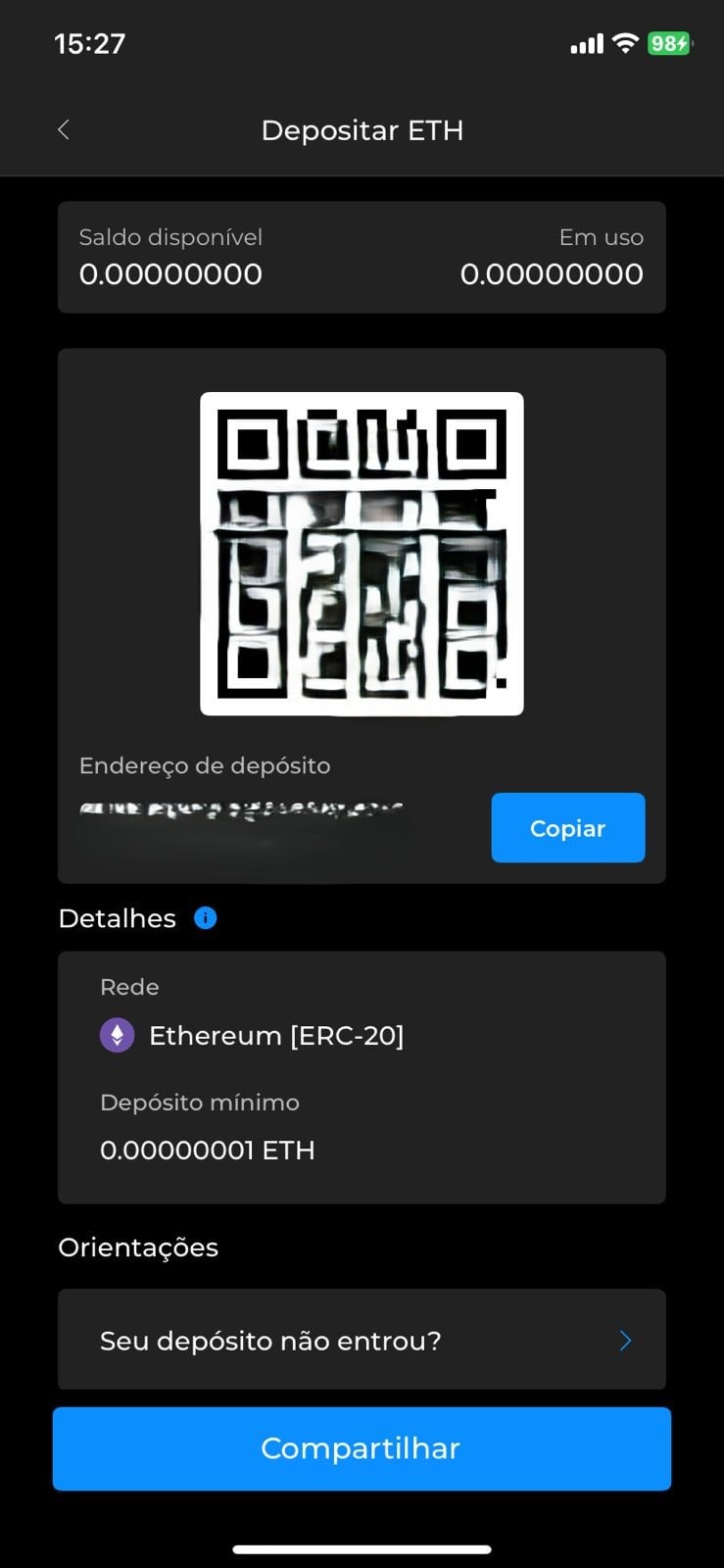Screen dimensions: 724x1568
Task: Tap the battery indicator showing 98%
Action: coord(670,43)
